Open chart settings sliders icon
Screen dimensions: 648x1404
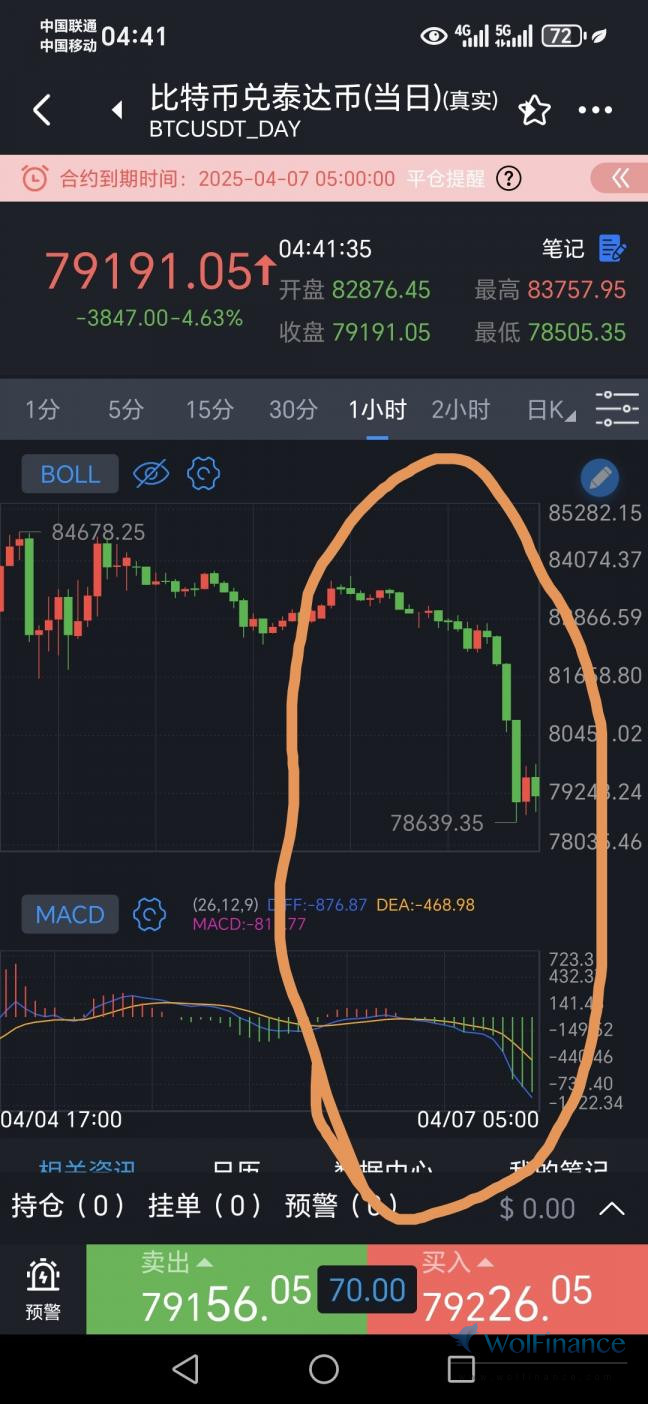pyautogui.click(x=617, y=409)
